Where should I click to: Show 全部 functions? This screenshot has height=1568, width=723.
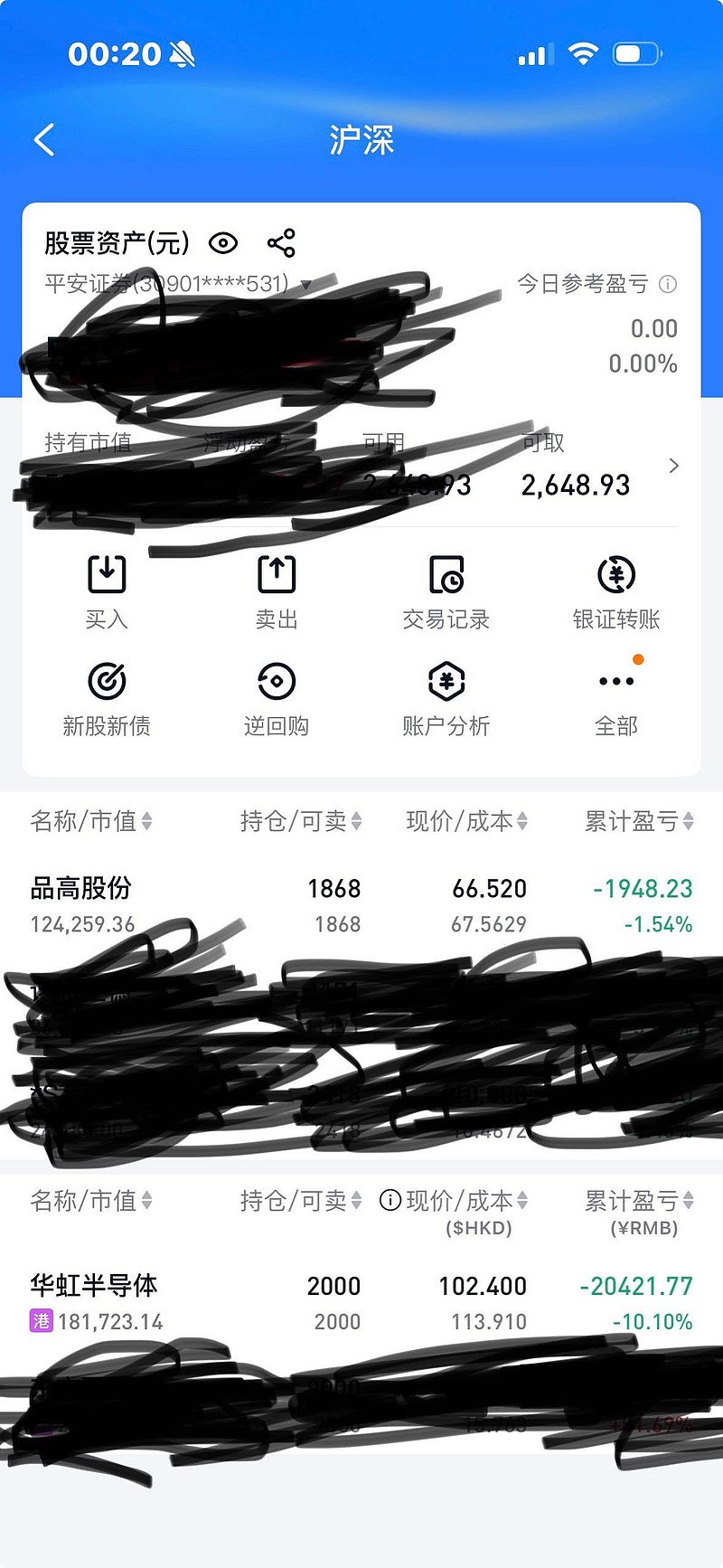click(x=616, y=699)
